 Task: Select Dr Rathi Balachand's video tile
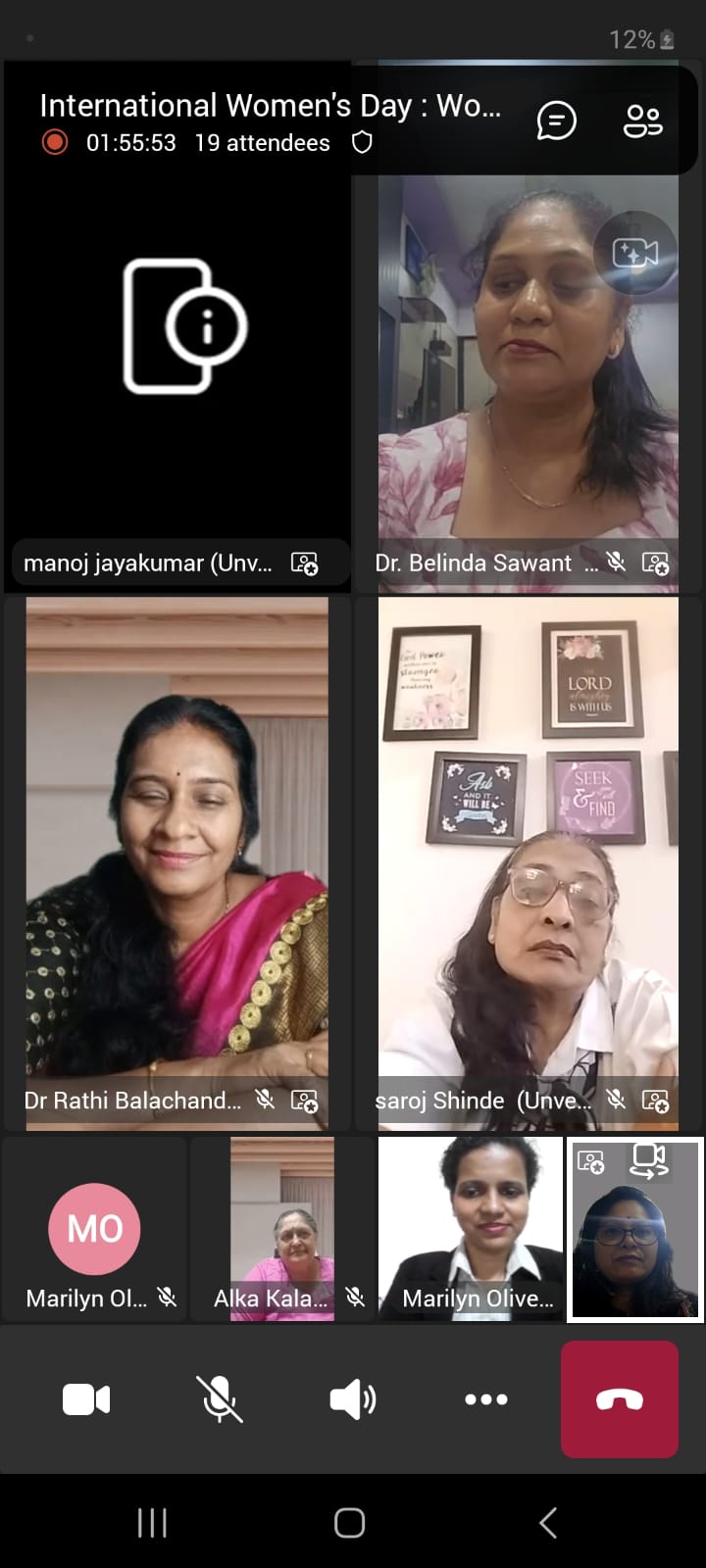pos(177,864)
